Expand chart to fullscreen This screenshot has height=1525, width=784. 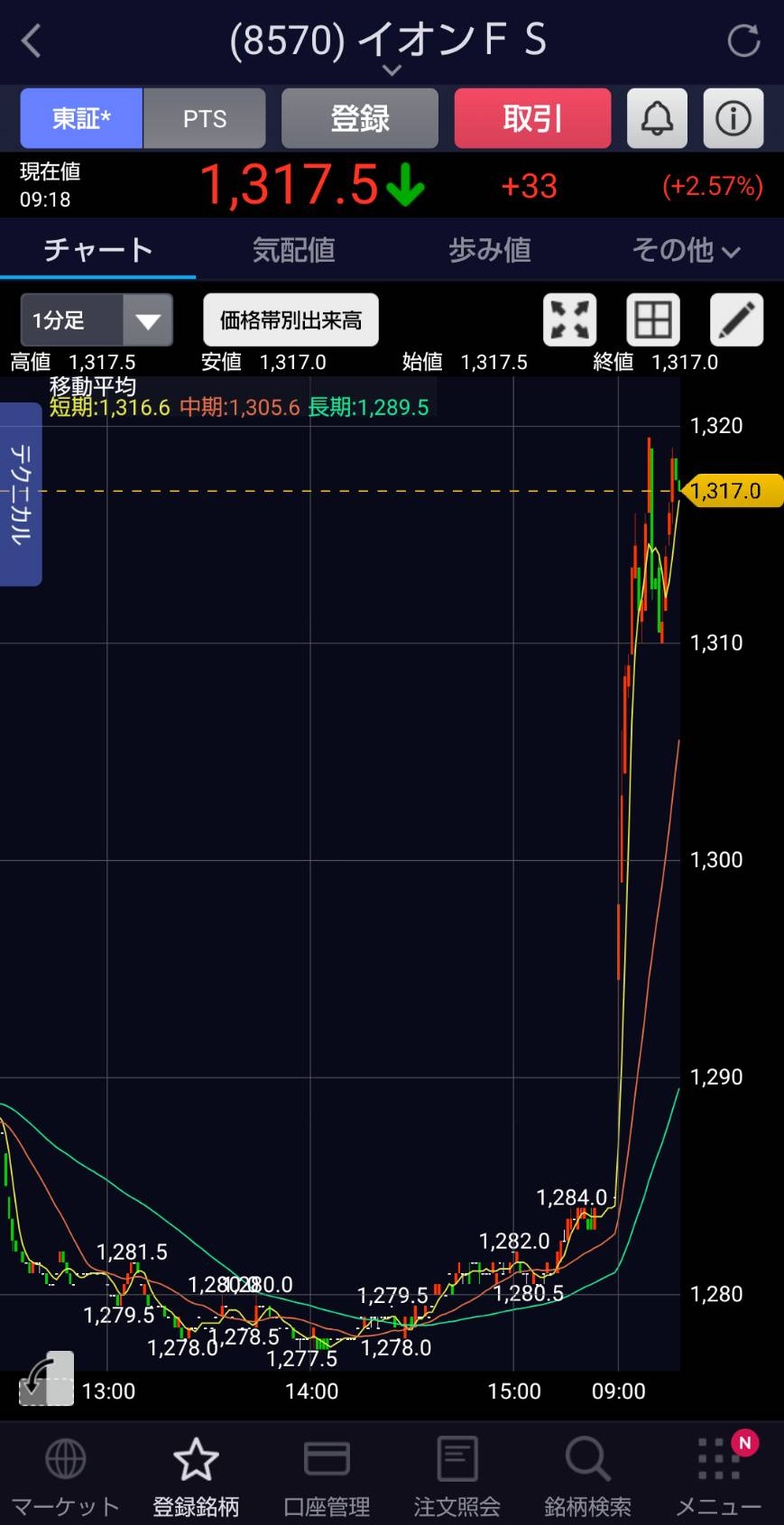570,320
